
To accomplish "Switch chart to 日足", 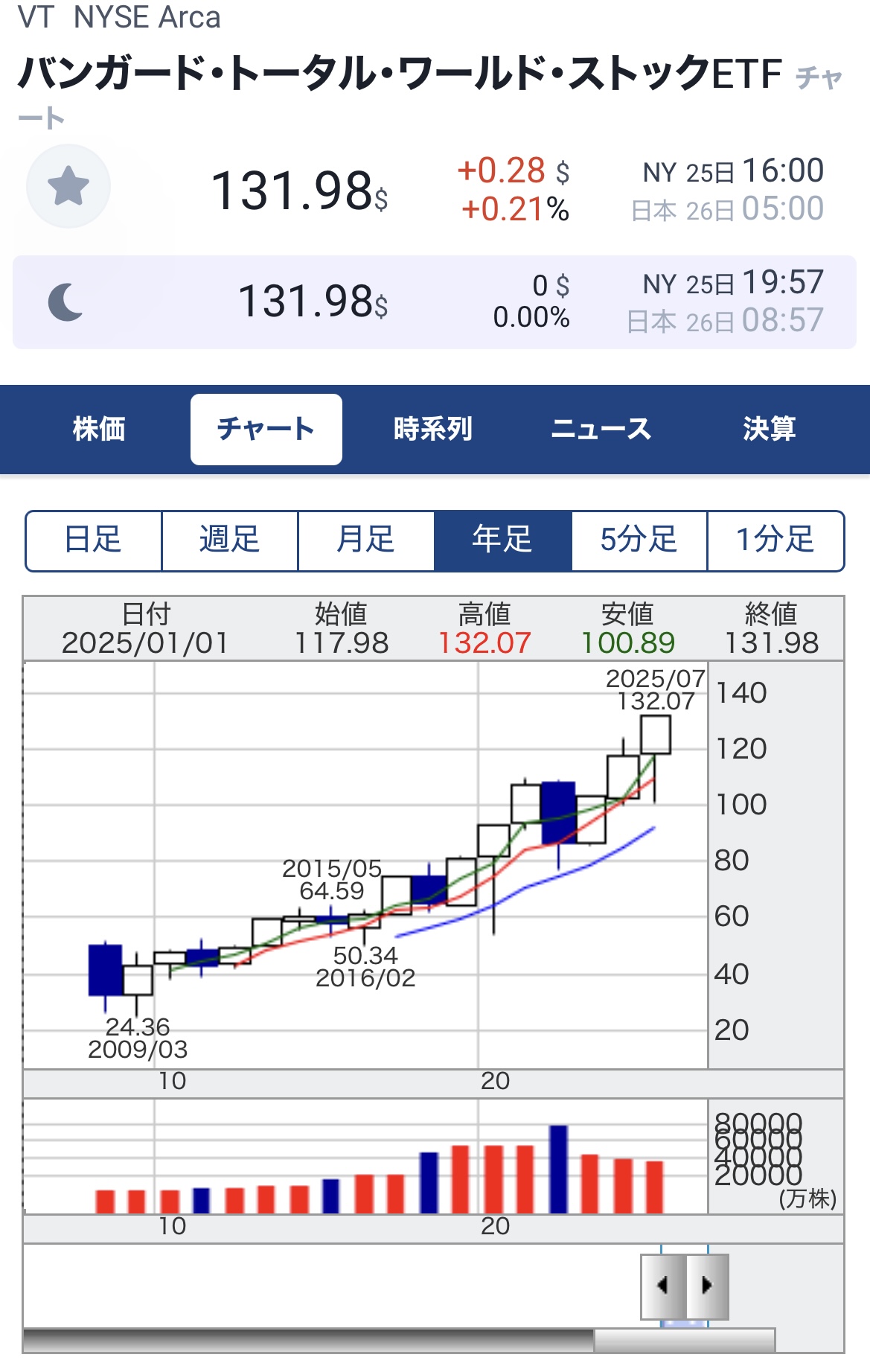I will [x=93, y=540].
